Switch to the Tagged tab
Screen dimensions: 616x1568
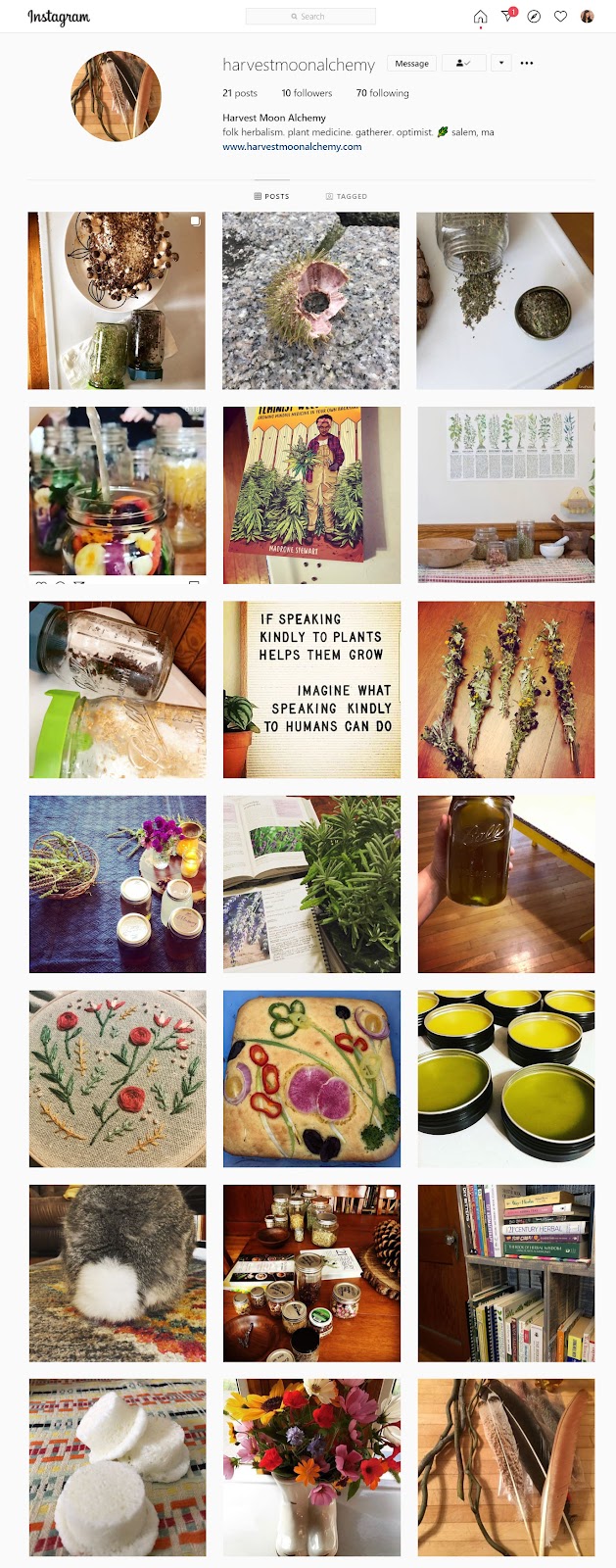coord(346,196)
